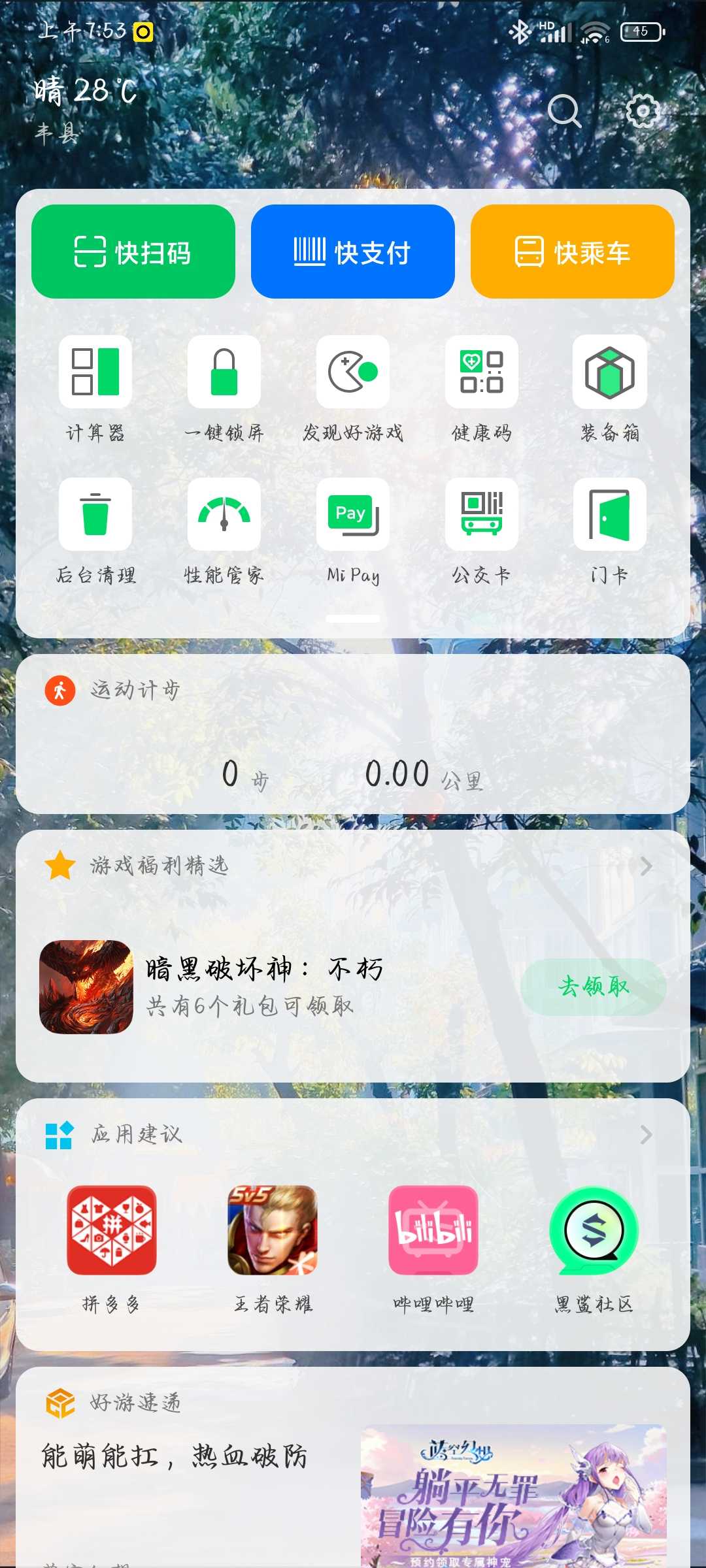Screen dimensions: 706x1568
Task: Launch Mi Pay shortcut
Action: tap(353, 515)
